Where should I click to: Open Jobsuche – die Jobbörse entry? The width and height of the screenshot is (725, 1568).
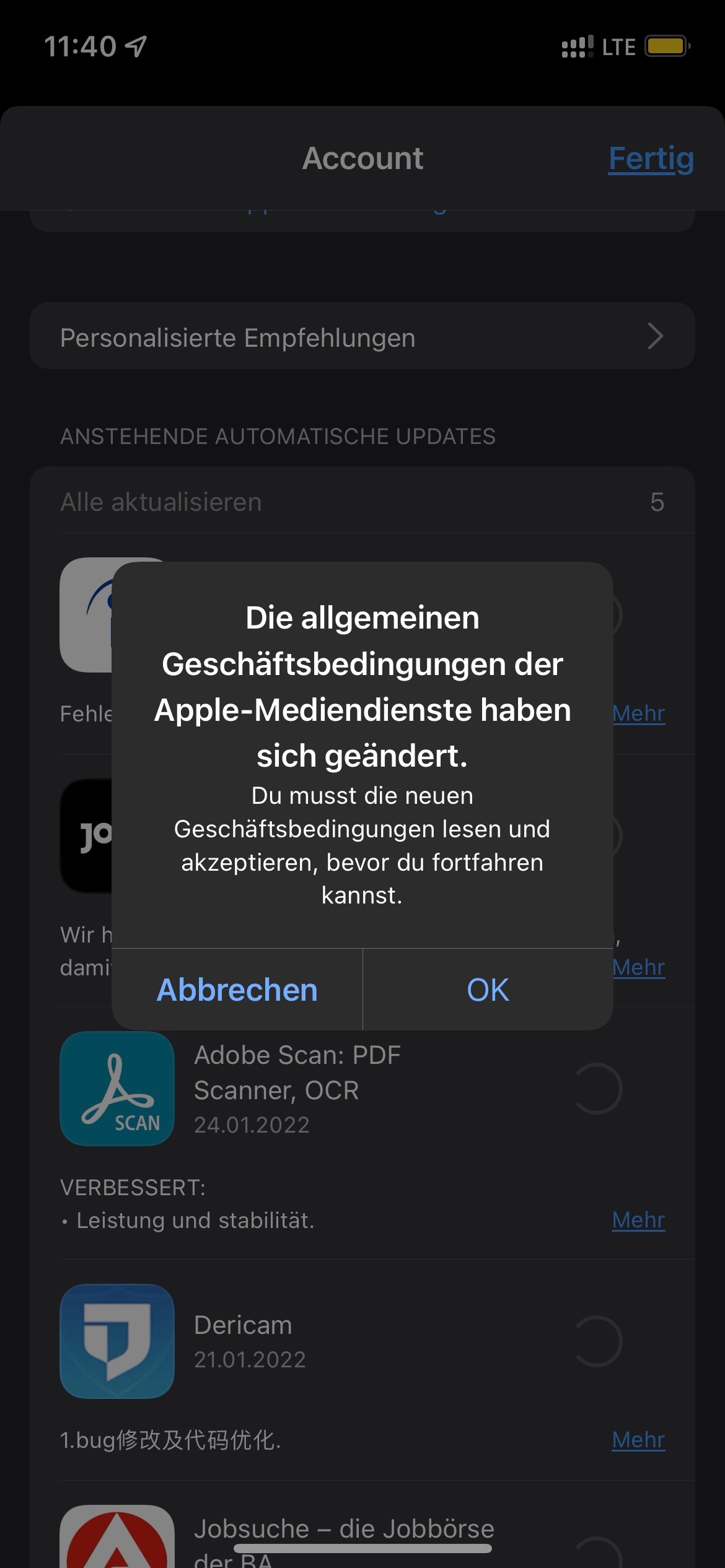click(x=344, y=1531)
